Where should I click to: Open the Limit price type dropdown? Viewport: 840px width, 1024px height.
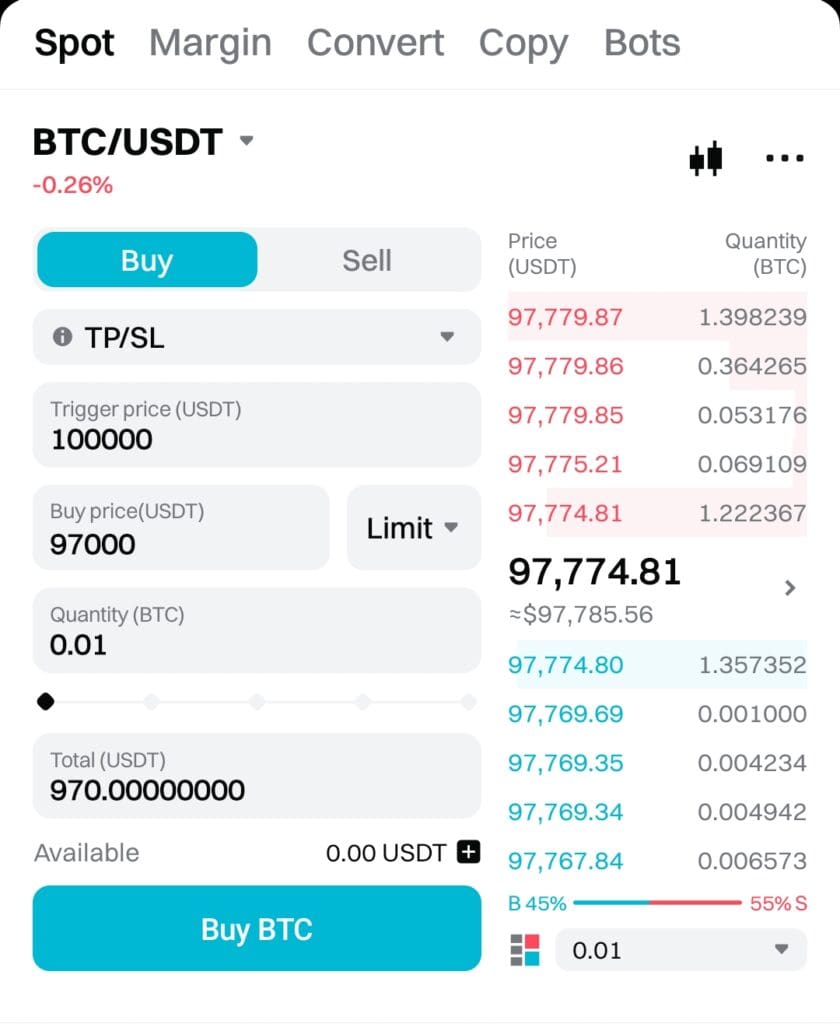[x=413, y=527]
